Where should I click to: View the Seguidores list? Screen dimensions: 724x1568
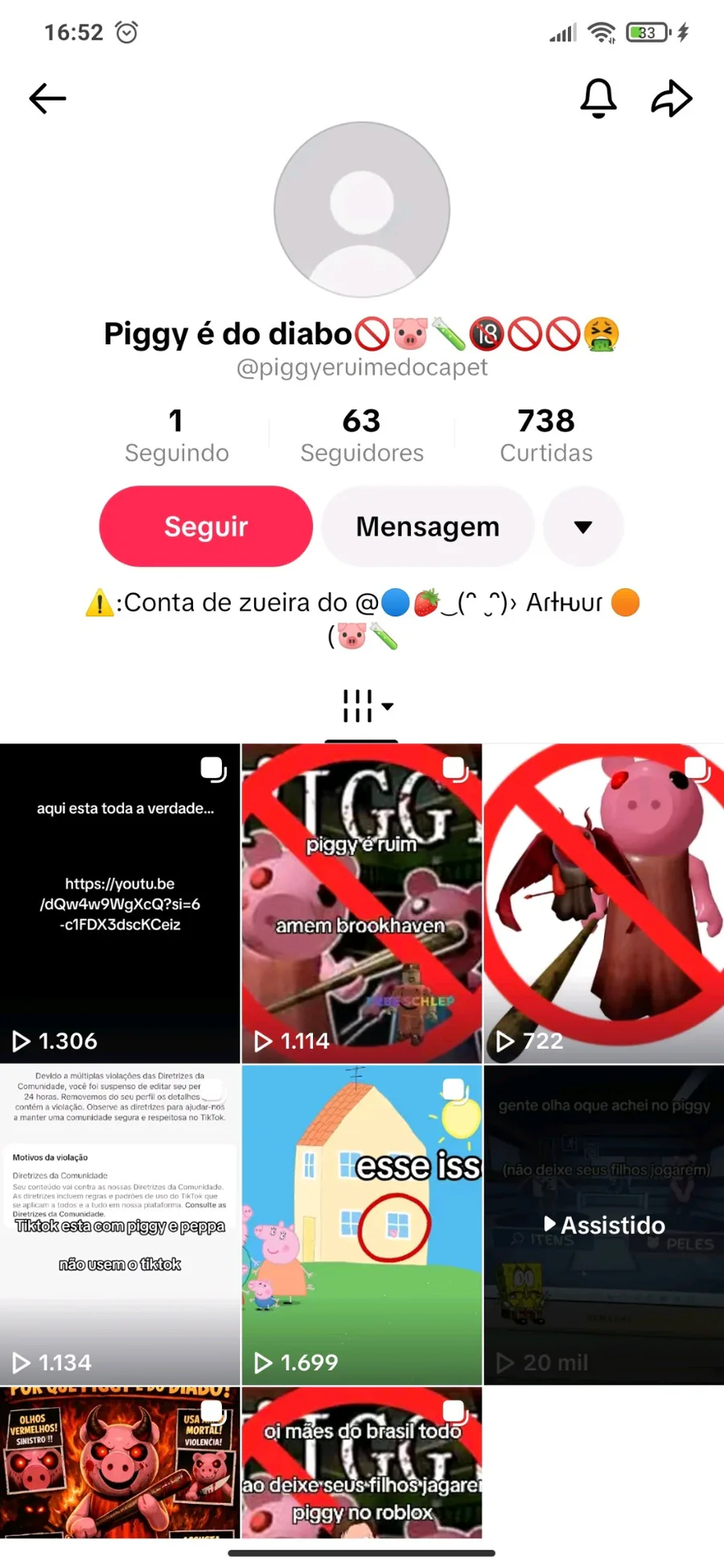point(362,435)
